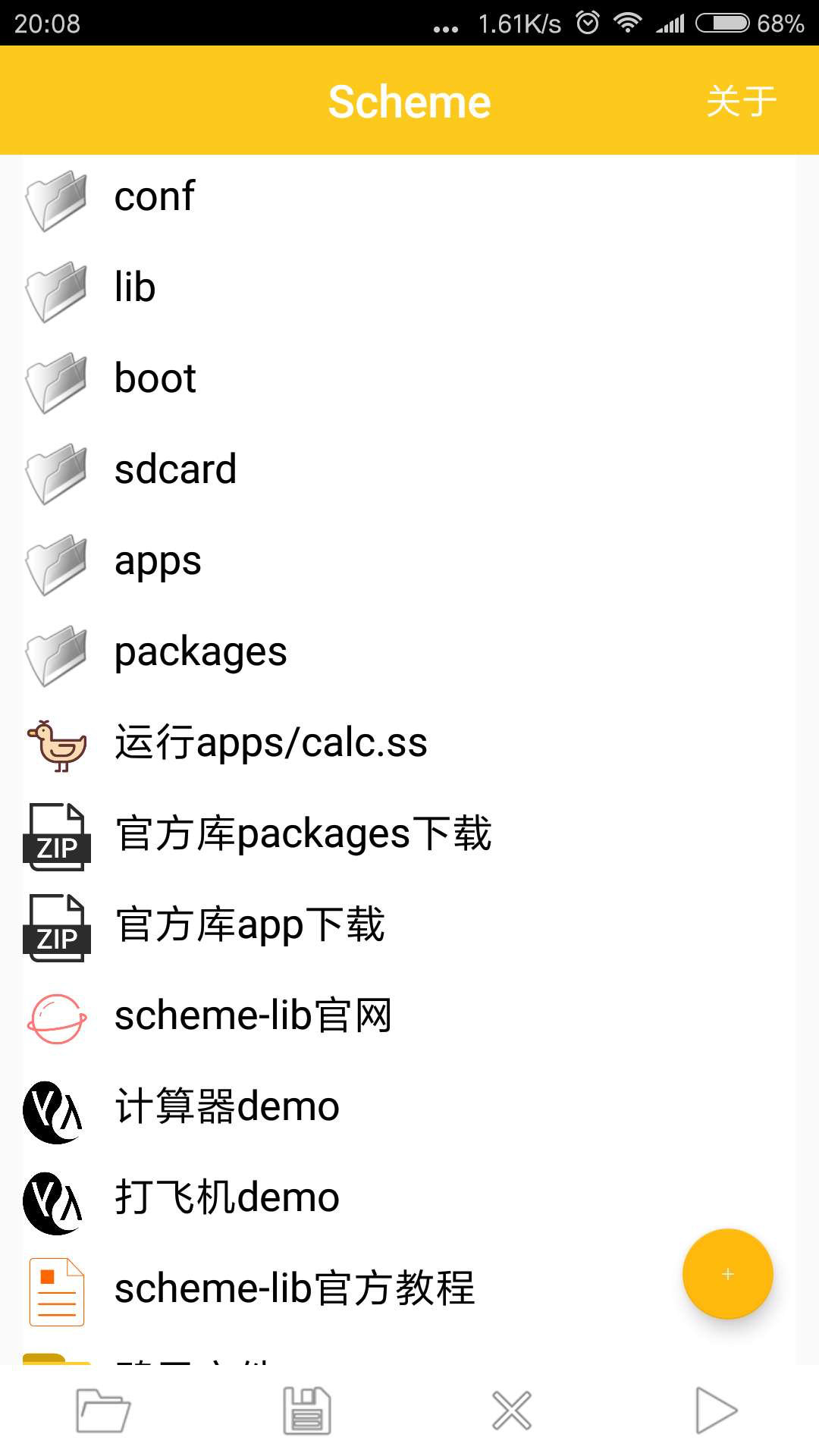Open scheme-lib官方教程
The height and width of the screenshot is (1456, 819).
(x=294, y=1289)
